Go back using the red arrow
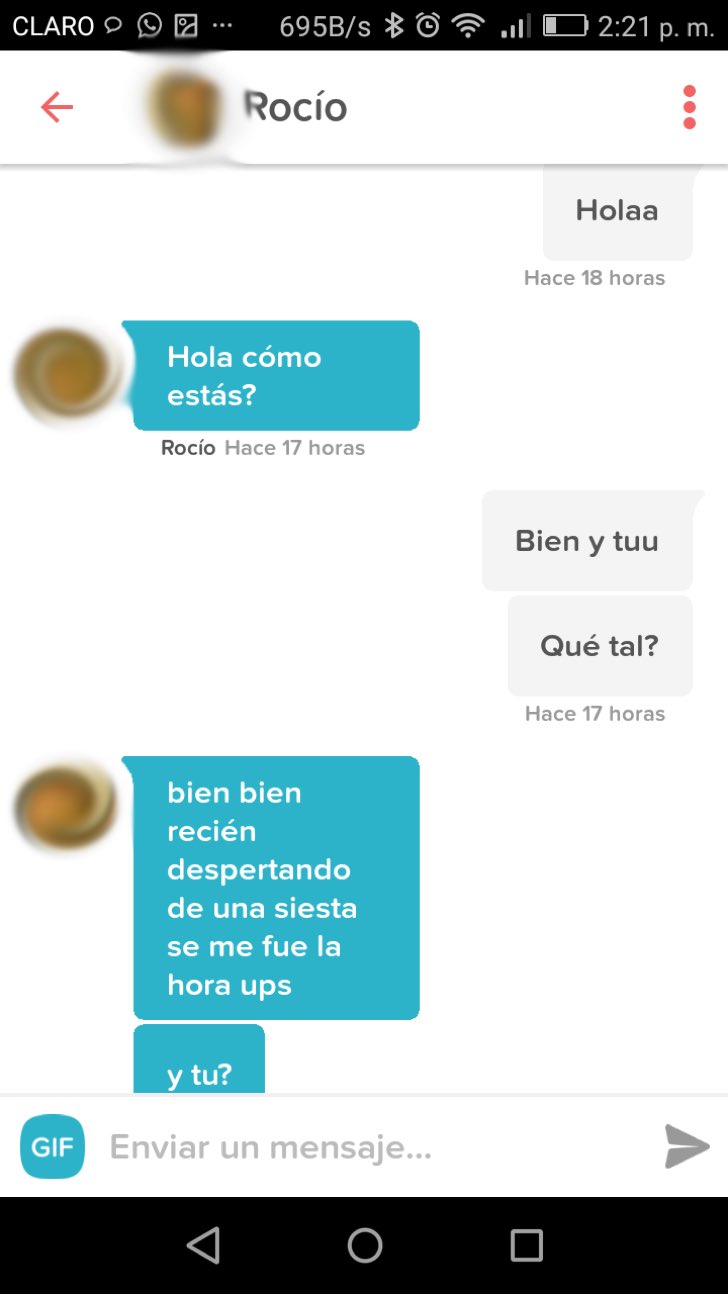This screenshot has height=1294, width=728. [57, 107]
